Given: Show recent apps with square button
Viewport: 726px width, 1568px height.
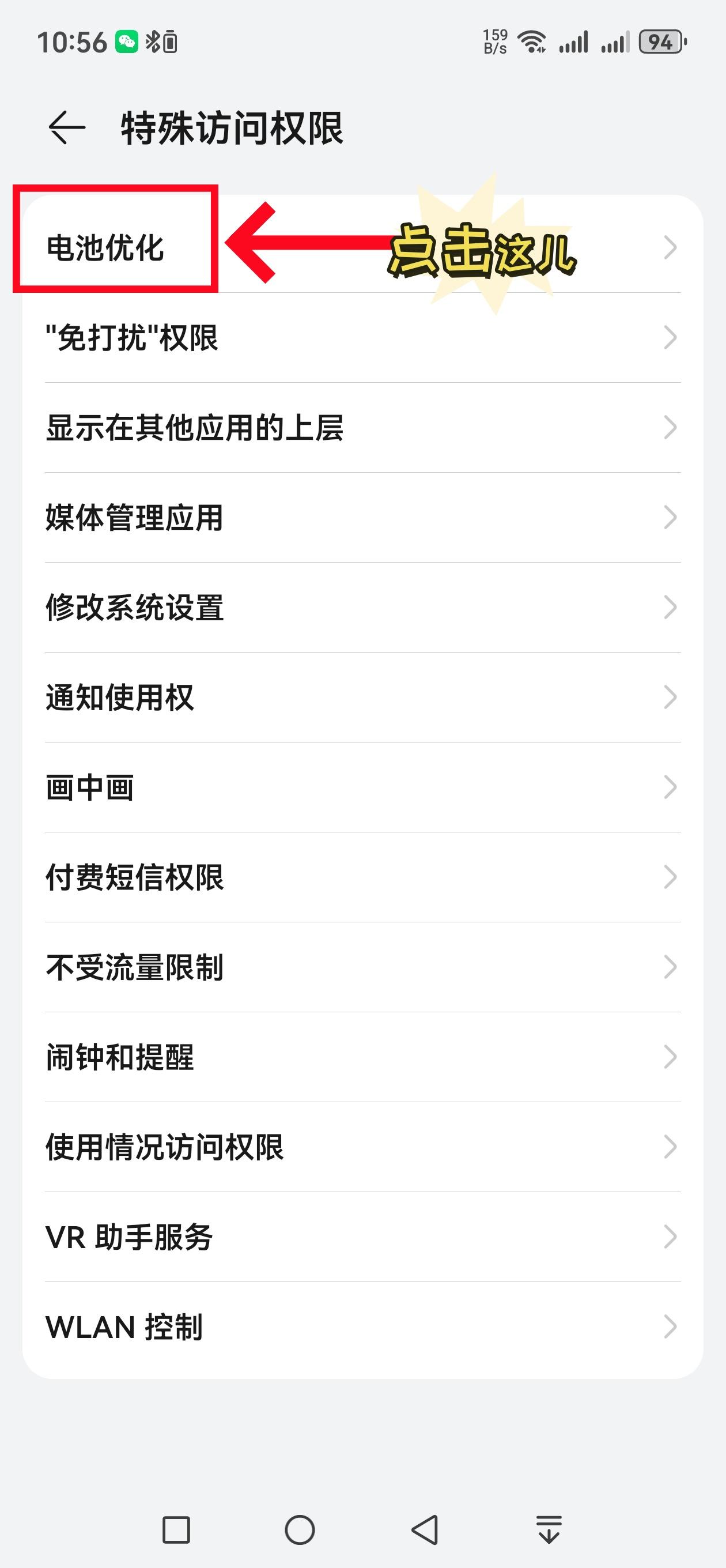Looking at the screenshot, I should pyautogui.click(x=176, y=1529).
